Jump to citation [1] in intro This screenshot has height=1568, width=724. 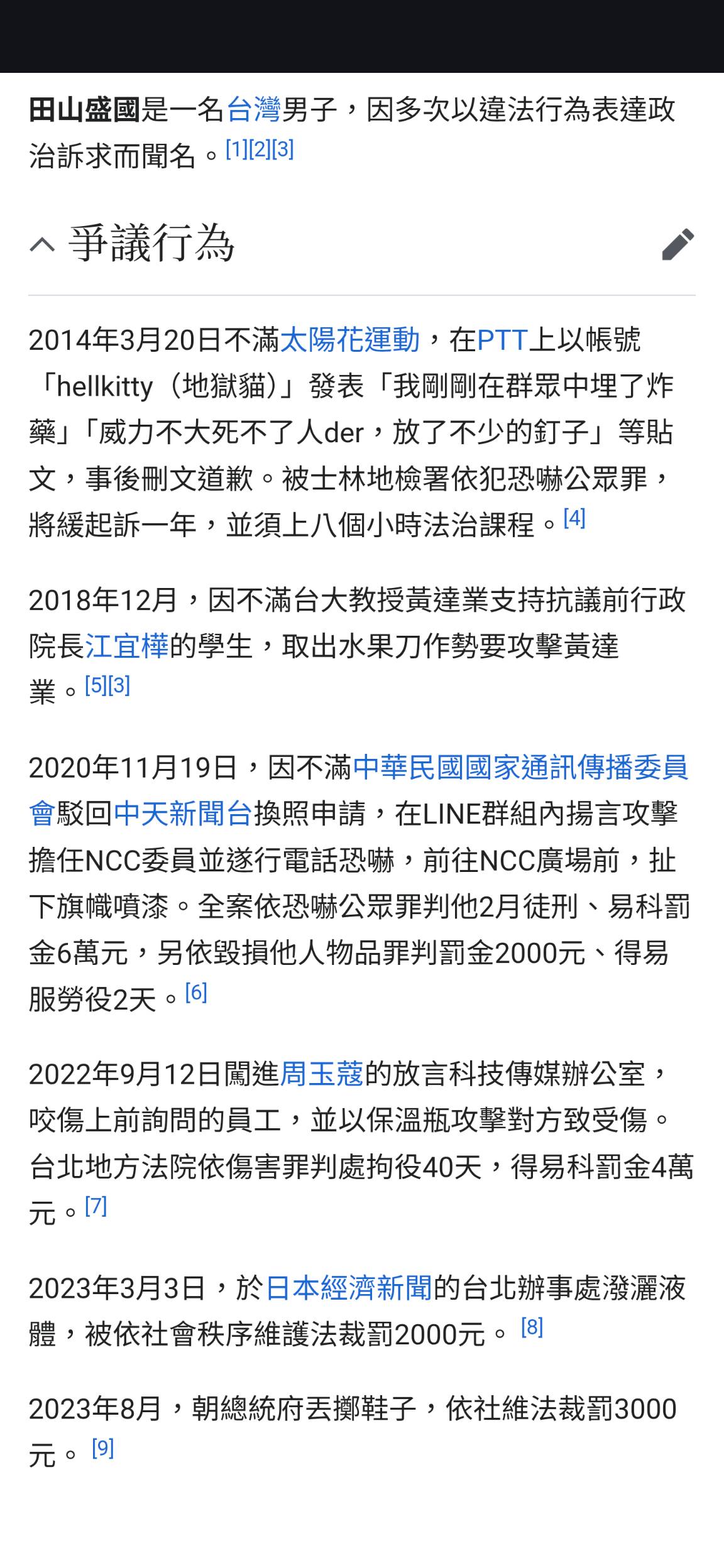point(237,149)
